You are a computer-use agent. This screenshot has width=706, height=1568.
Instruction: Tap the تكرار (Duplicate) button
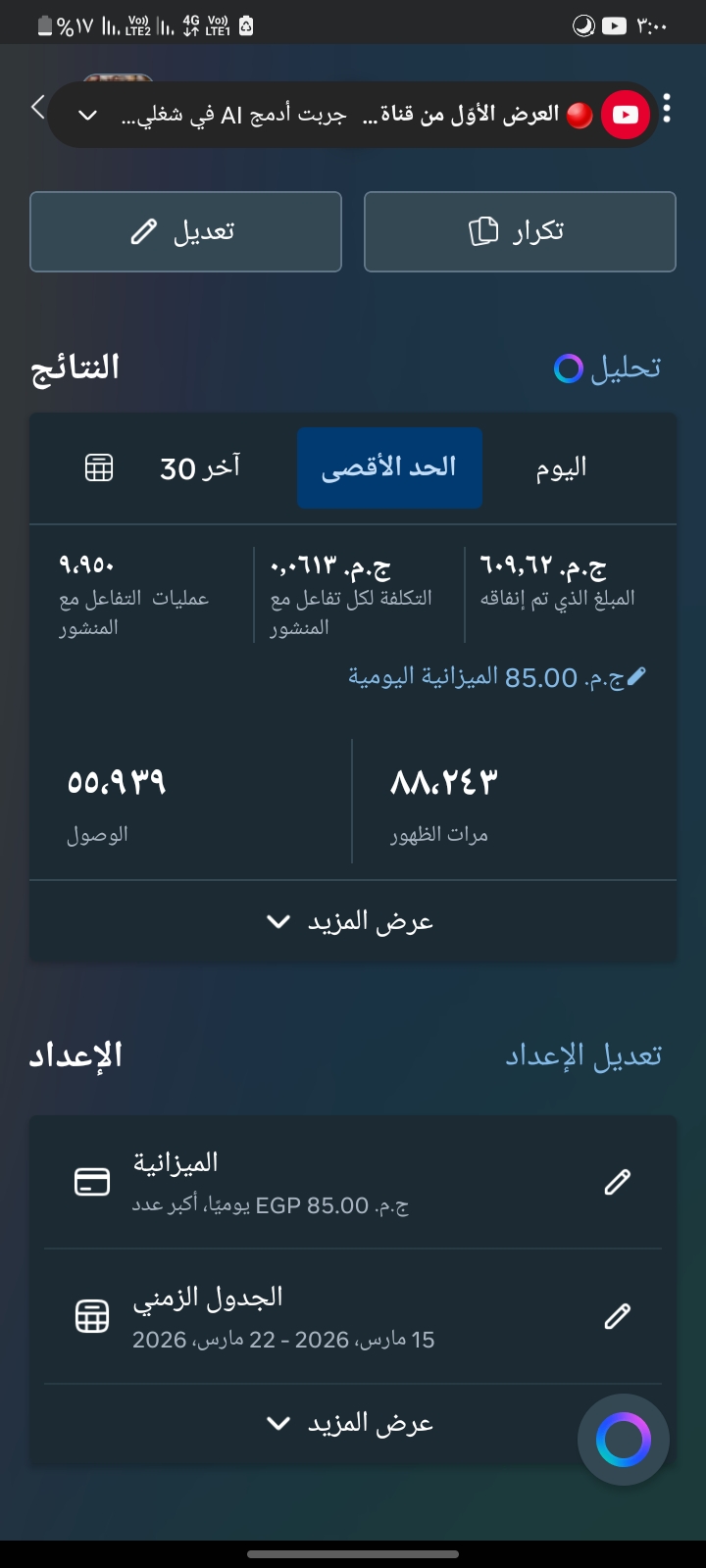(x=520, y=231)
